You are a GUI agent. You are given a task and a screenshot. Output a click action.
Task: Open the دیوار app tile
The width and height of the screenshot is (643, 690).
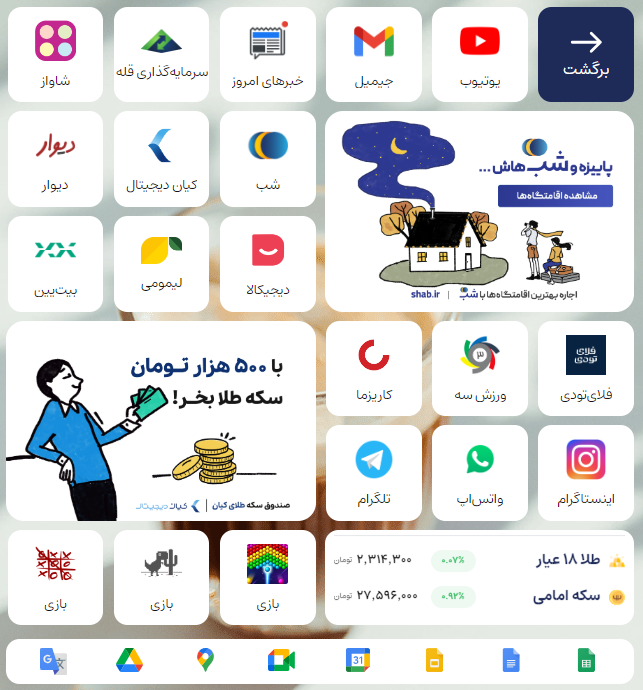pos(55,159)
